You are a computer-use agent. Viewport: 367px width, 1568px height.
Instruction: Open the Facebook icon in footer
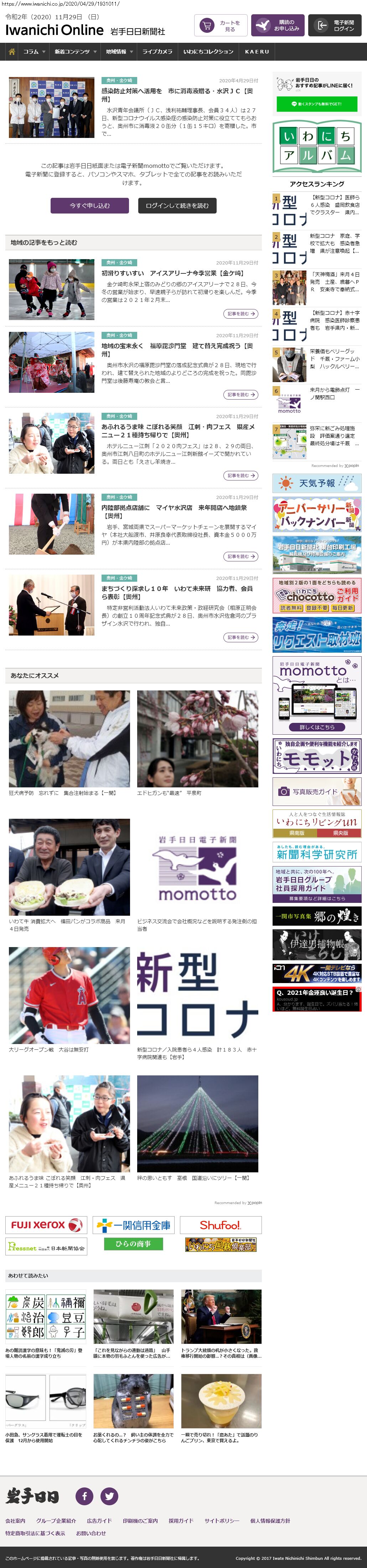[84, 1496]
